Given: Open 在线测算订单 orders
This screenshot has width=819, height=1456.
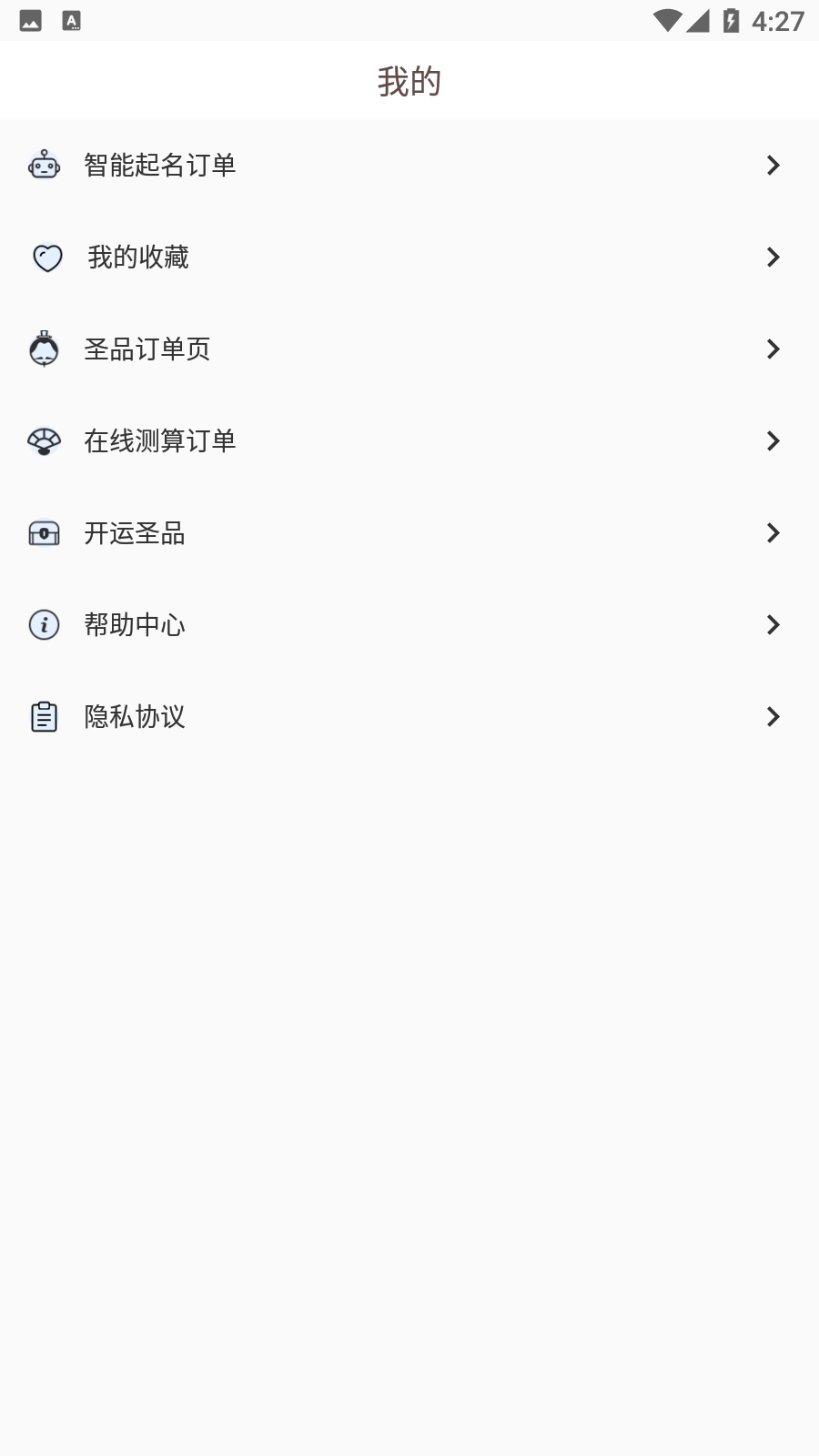Looking at the screenshot, I should 158,440.
